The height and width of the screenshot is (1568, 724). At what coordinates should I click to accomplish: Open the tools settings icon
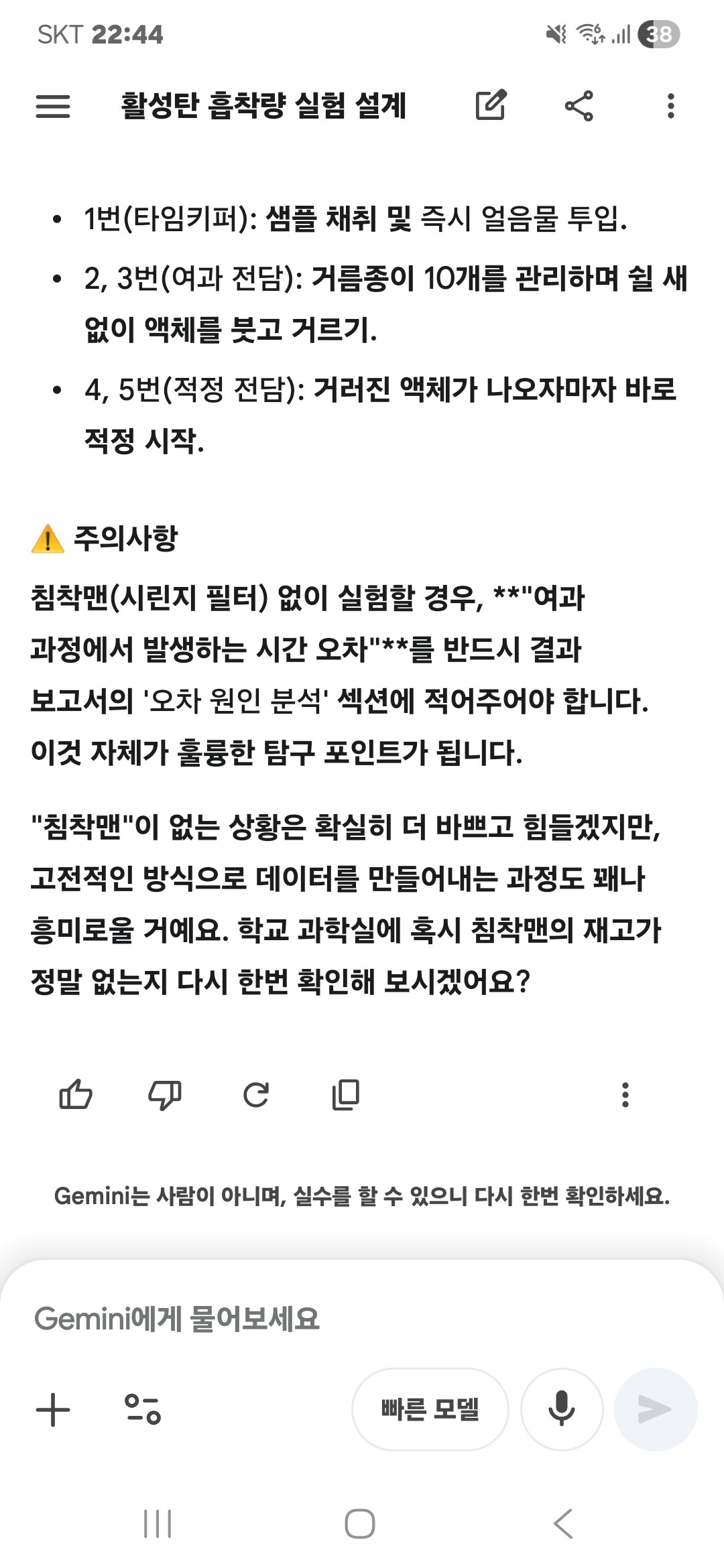tap(143, 1409)
